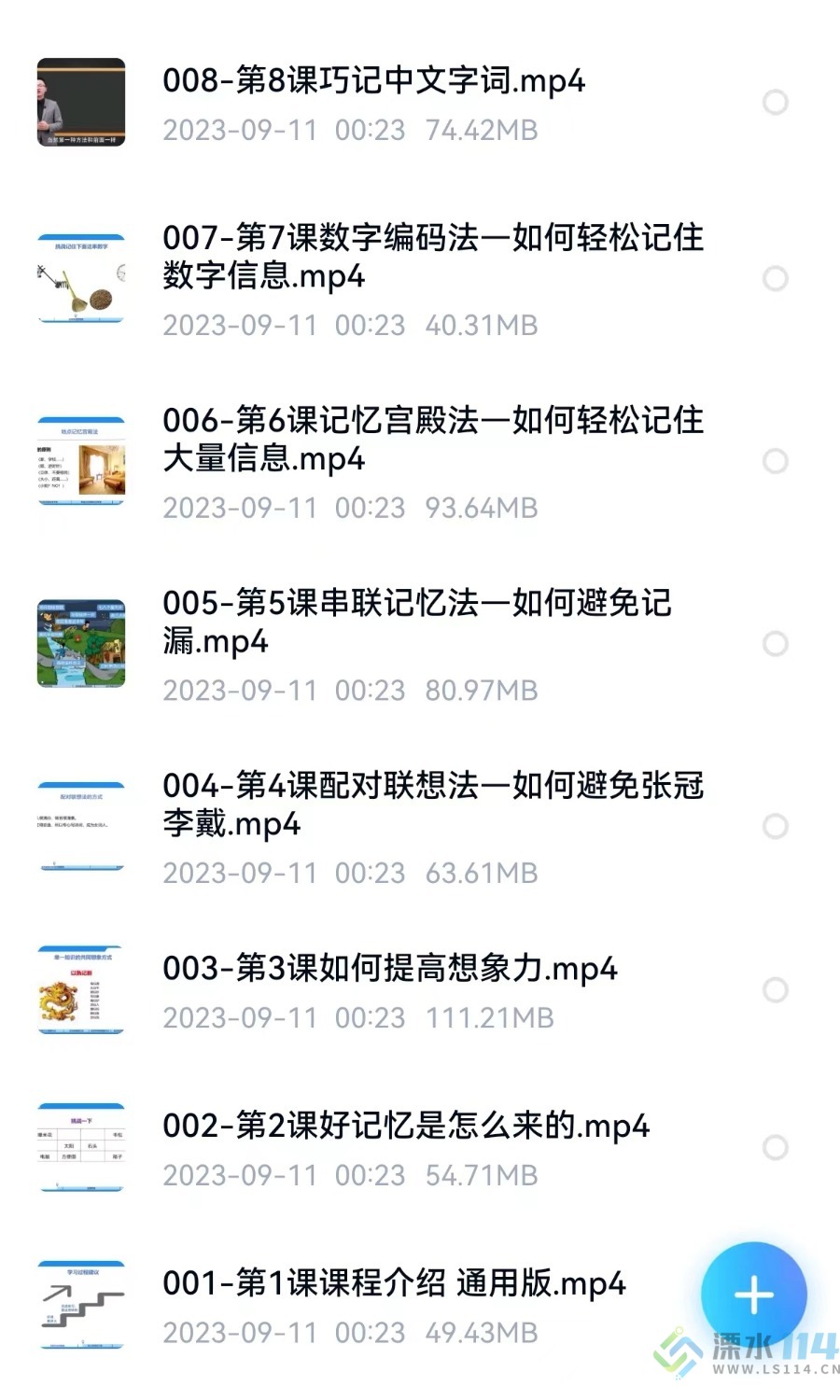The height and width of the screenshot is (1400, 840).
Task: Tick the checkbox for 004-第4课配对联想法
Action: click(775, 826)
